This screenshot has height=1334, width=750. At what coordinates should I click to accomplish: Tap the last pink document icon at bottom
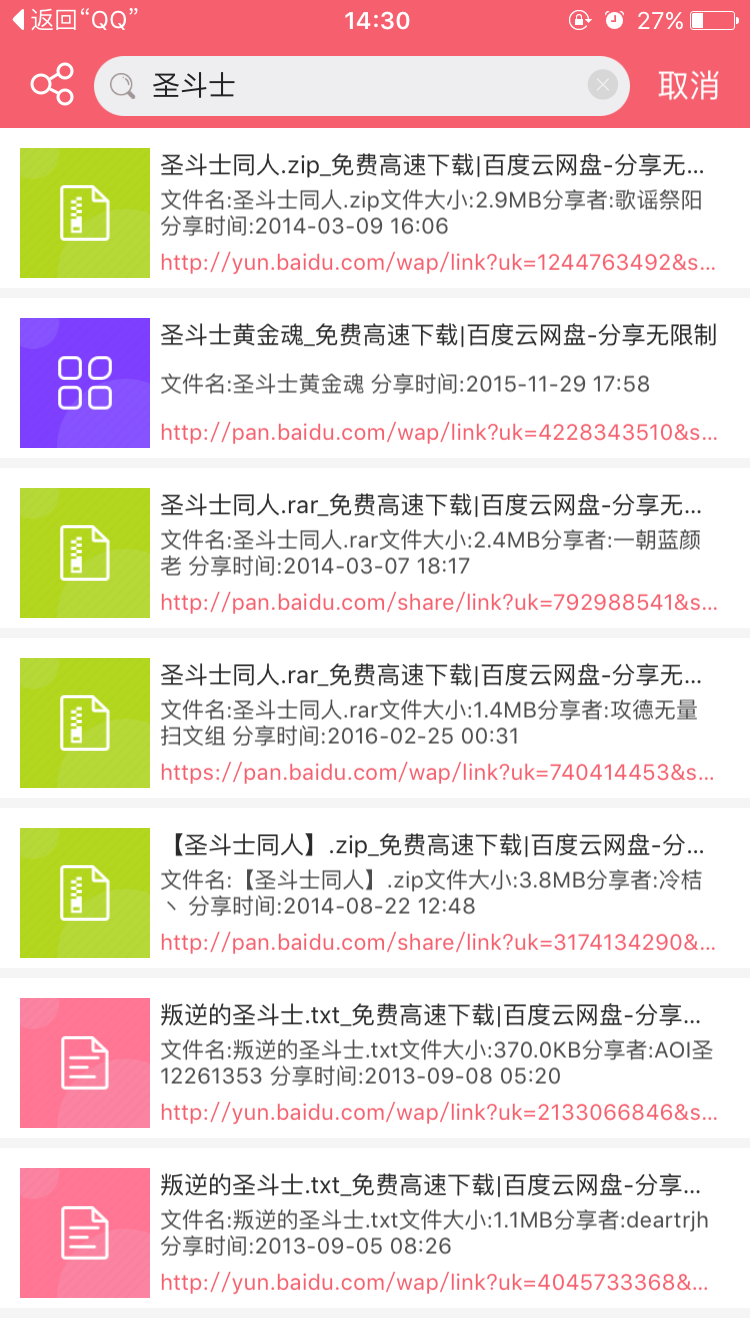pos(84,1232)
